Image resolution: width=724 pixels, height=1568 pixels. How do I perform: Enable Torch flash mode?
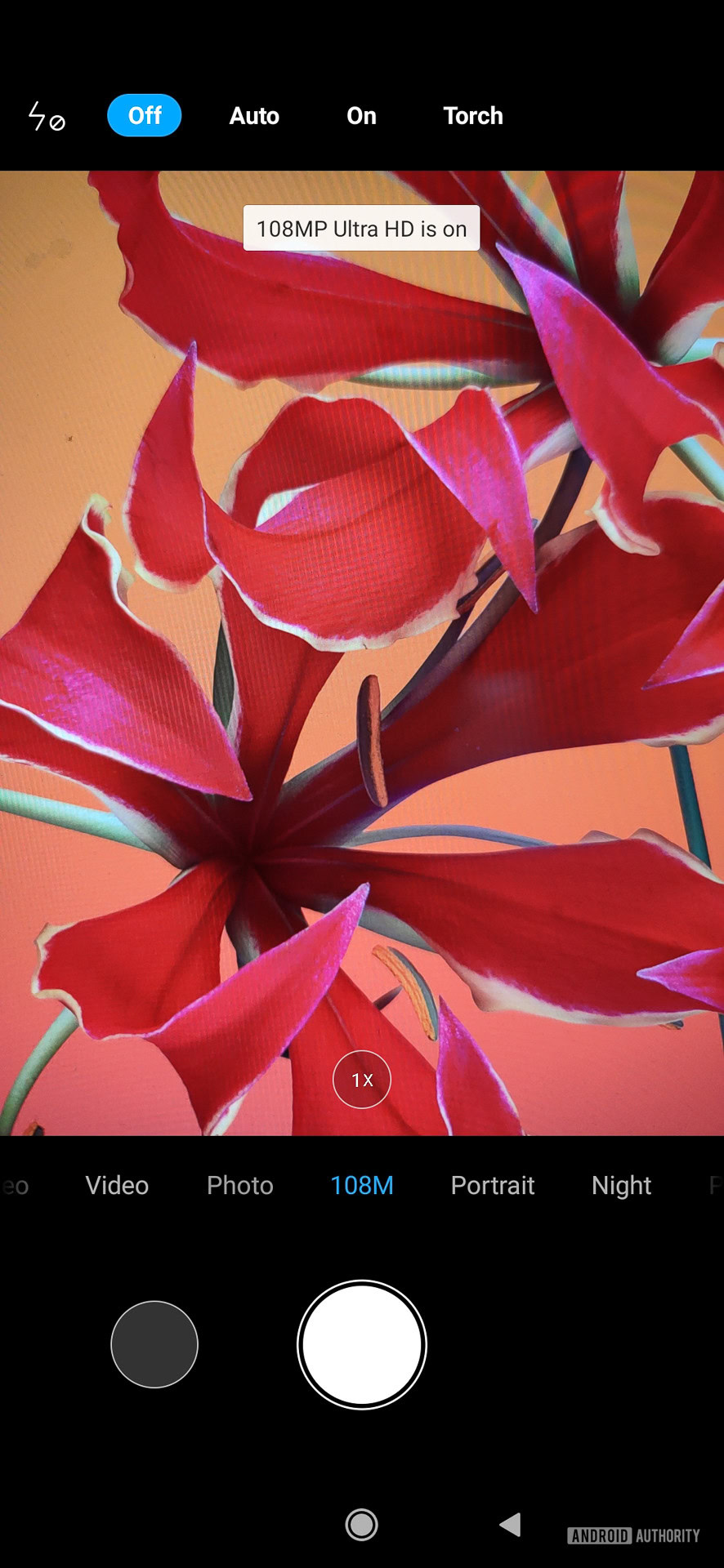tap(473, 116)
